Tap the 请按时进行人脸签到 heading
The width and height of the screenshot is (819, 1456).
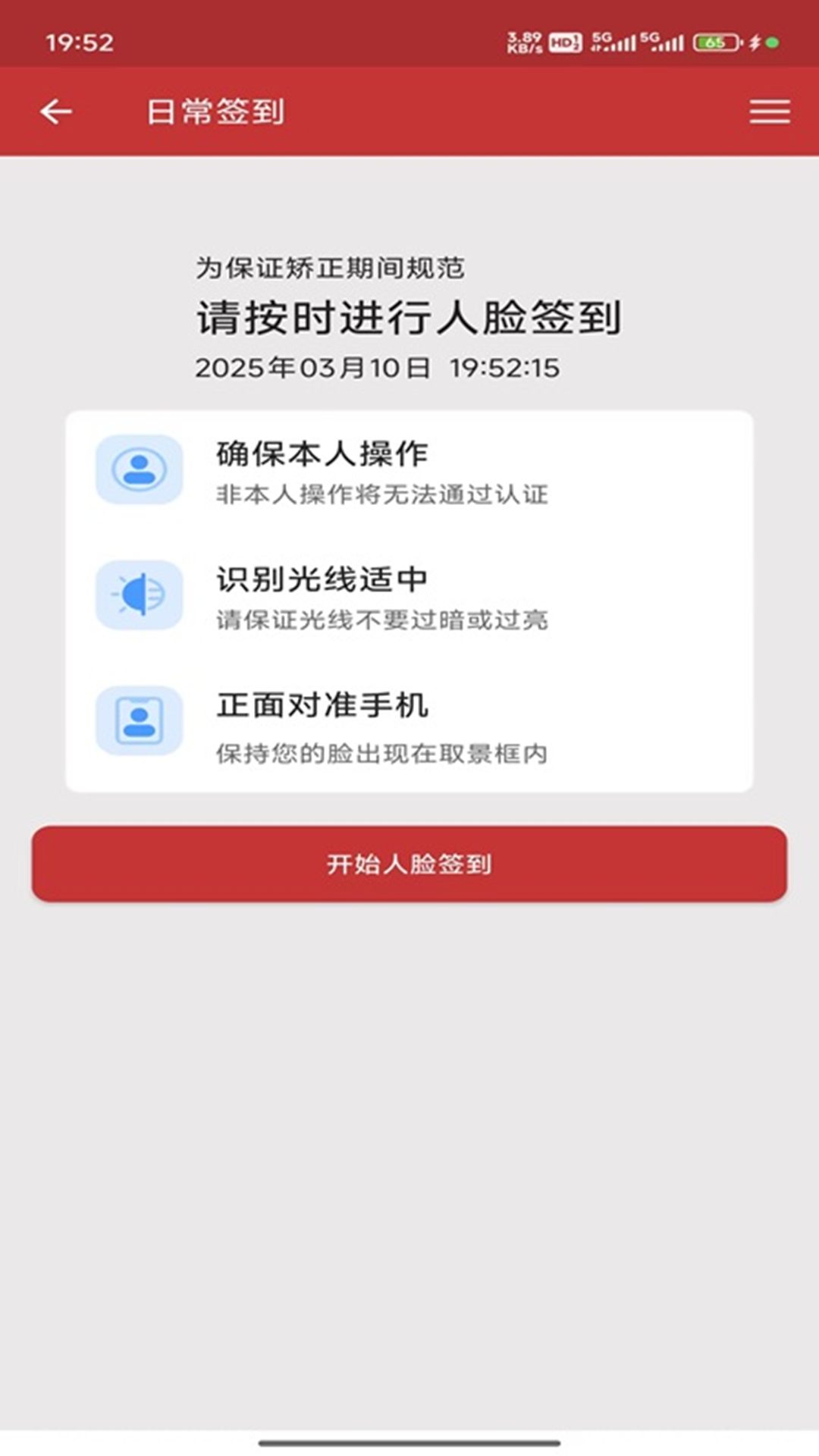click(x=408, y=318)
